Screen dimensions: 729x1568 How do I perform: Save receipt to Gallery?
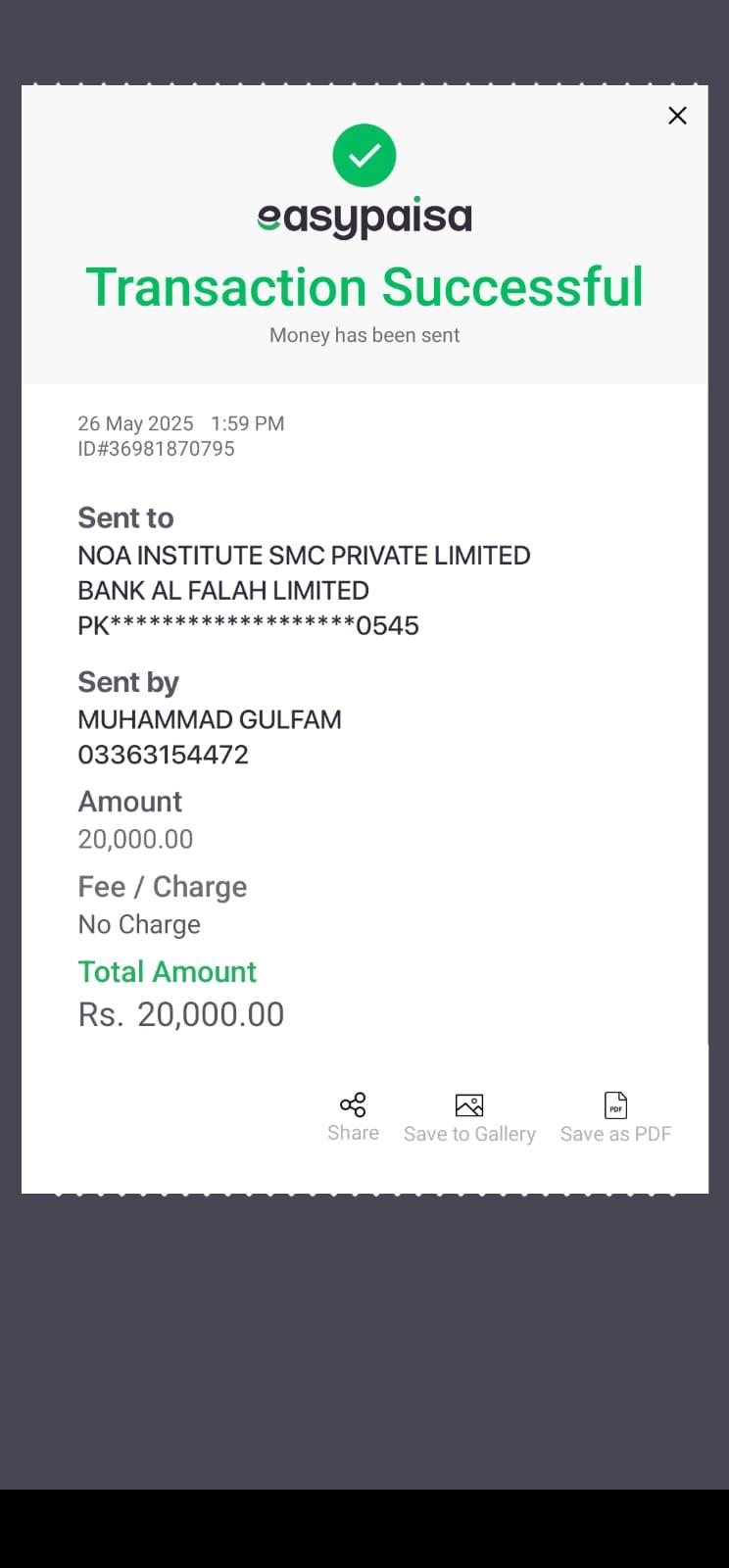pyautogui.click(x=469, y=1117)
